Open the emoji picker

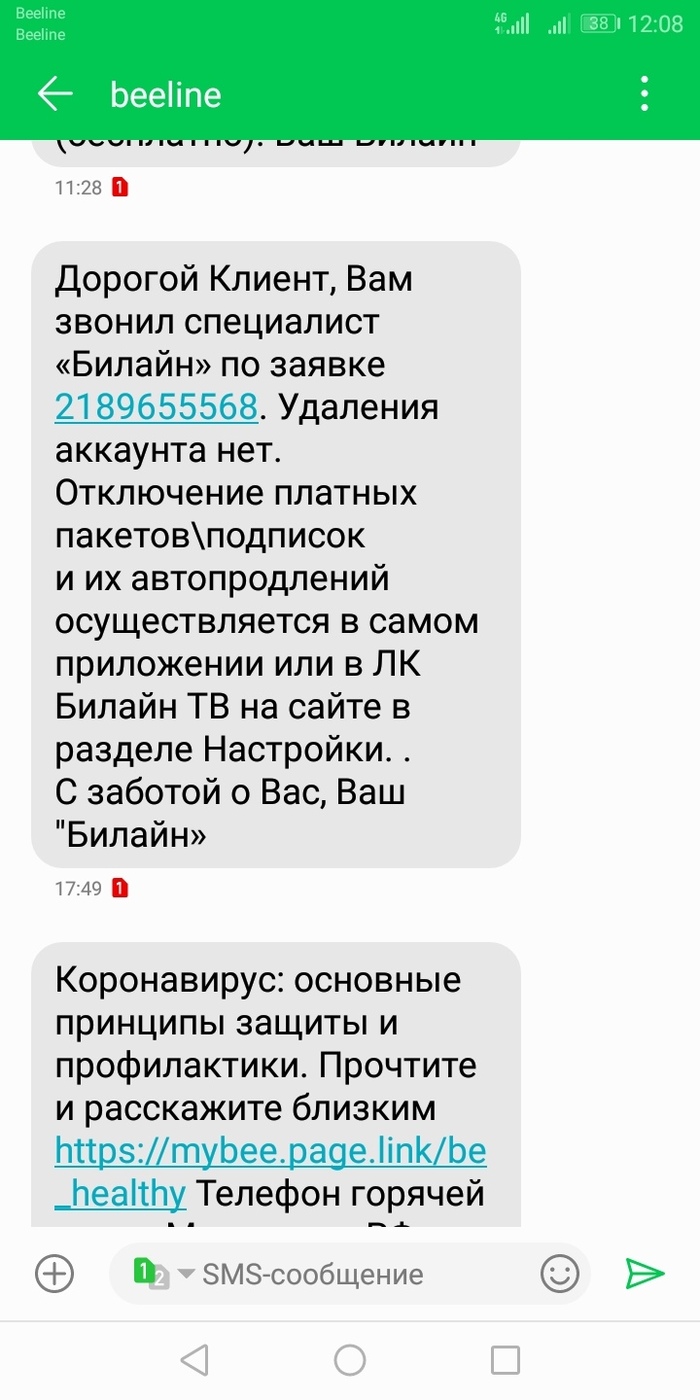tap(560, 1273)
